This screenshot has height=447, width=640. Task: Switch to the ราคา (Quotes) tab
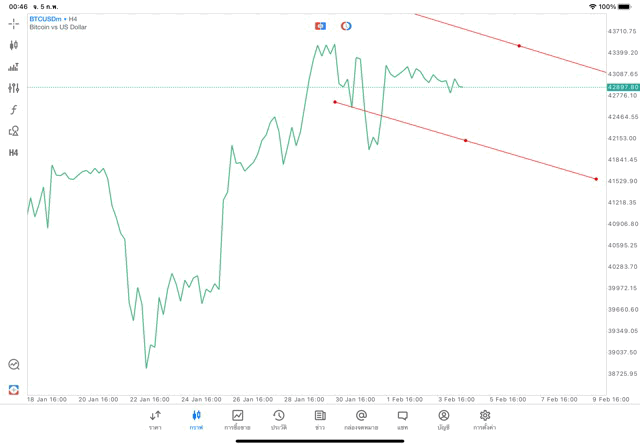pyautogui.click(x=155, y=419)
